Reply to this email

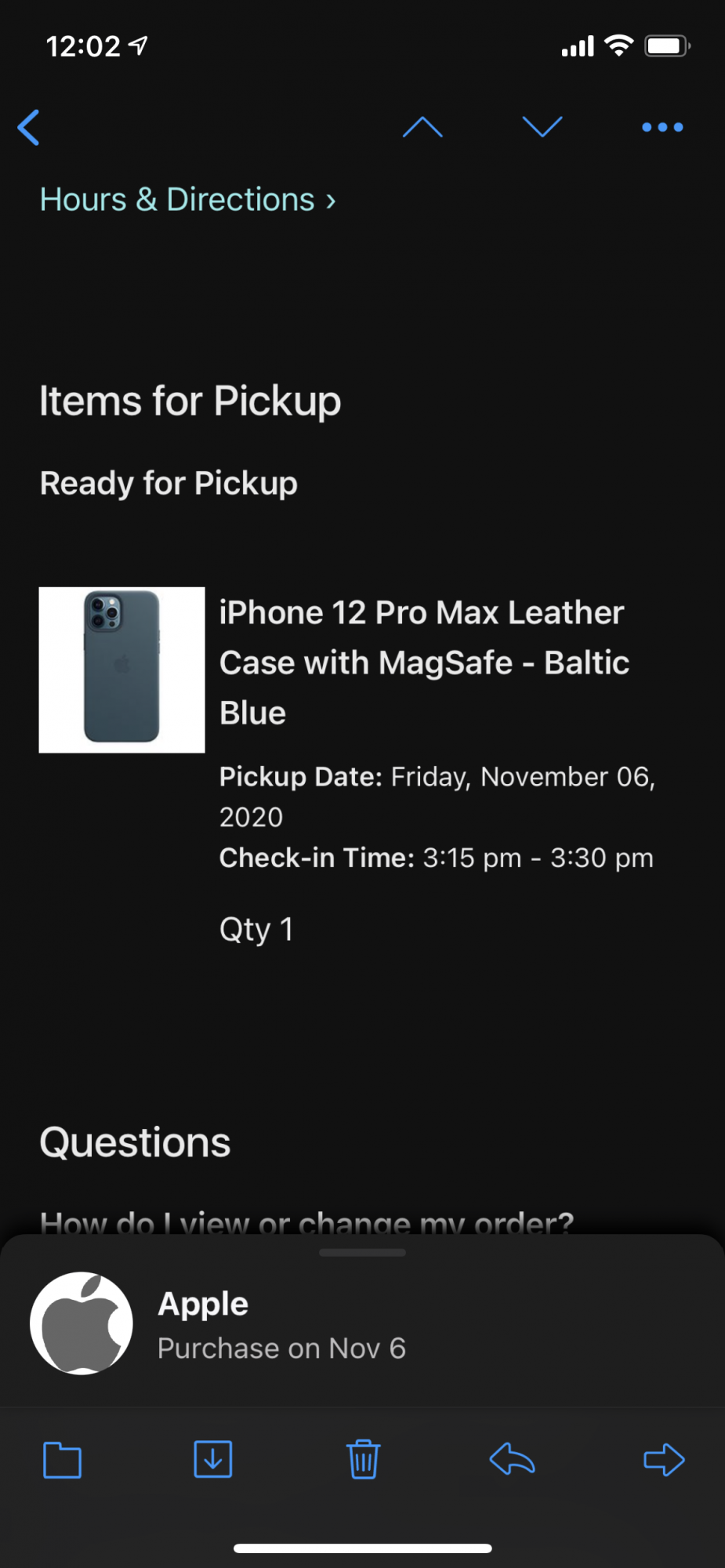513,1460
